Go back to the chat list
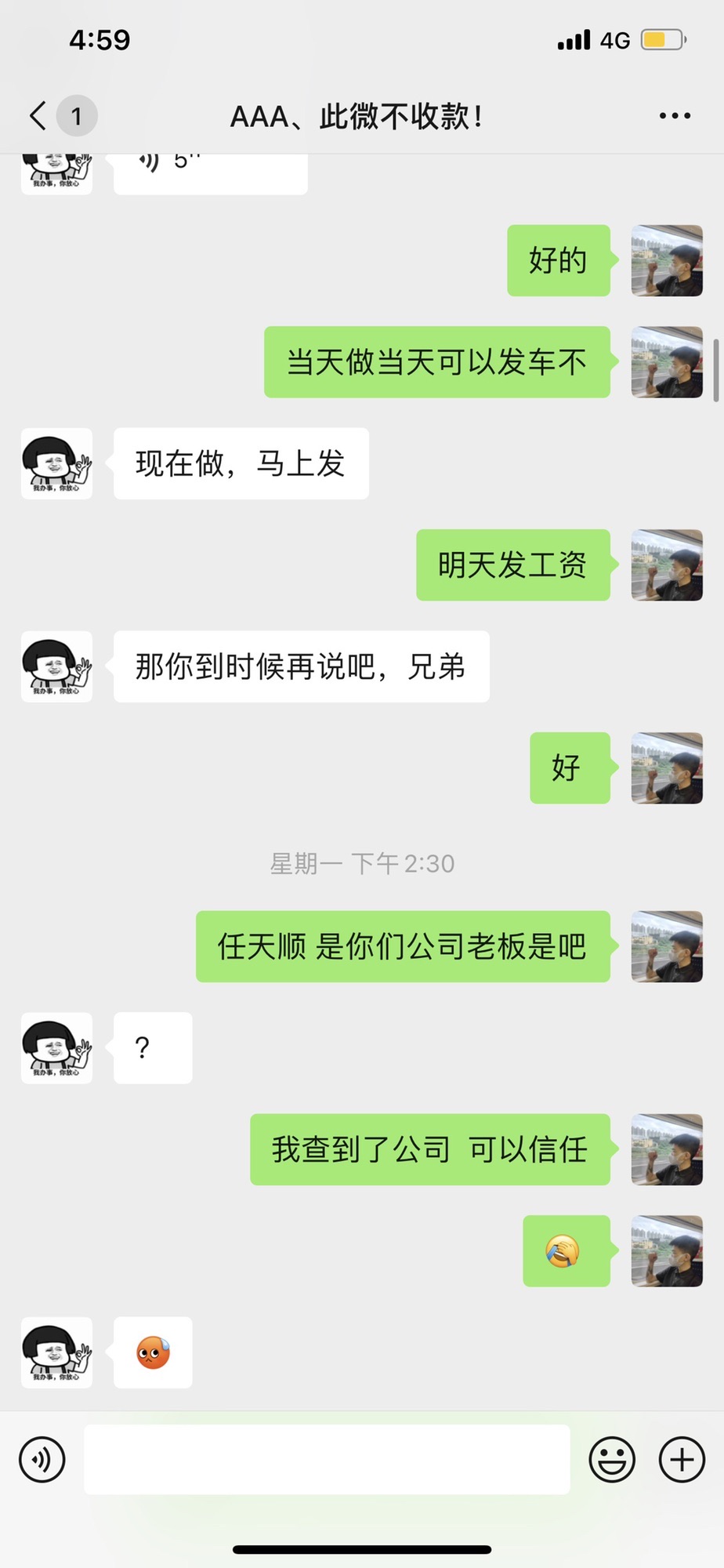 pos(39,116)
